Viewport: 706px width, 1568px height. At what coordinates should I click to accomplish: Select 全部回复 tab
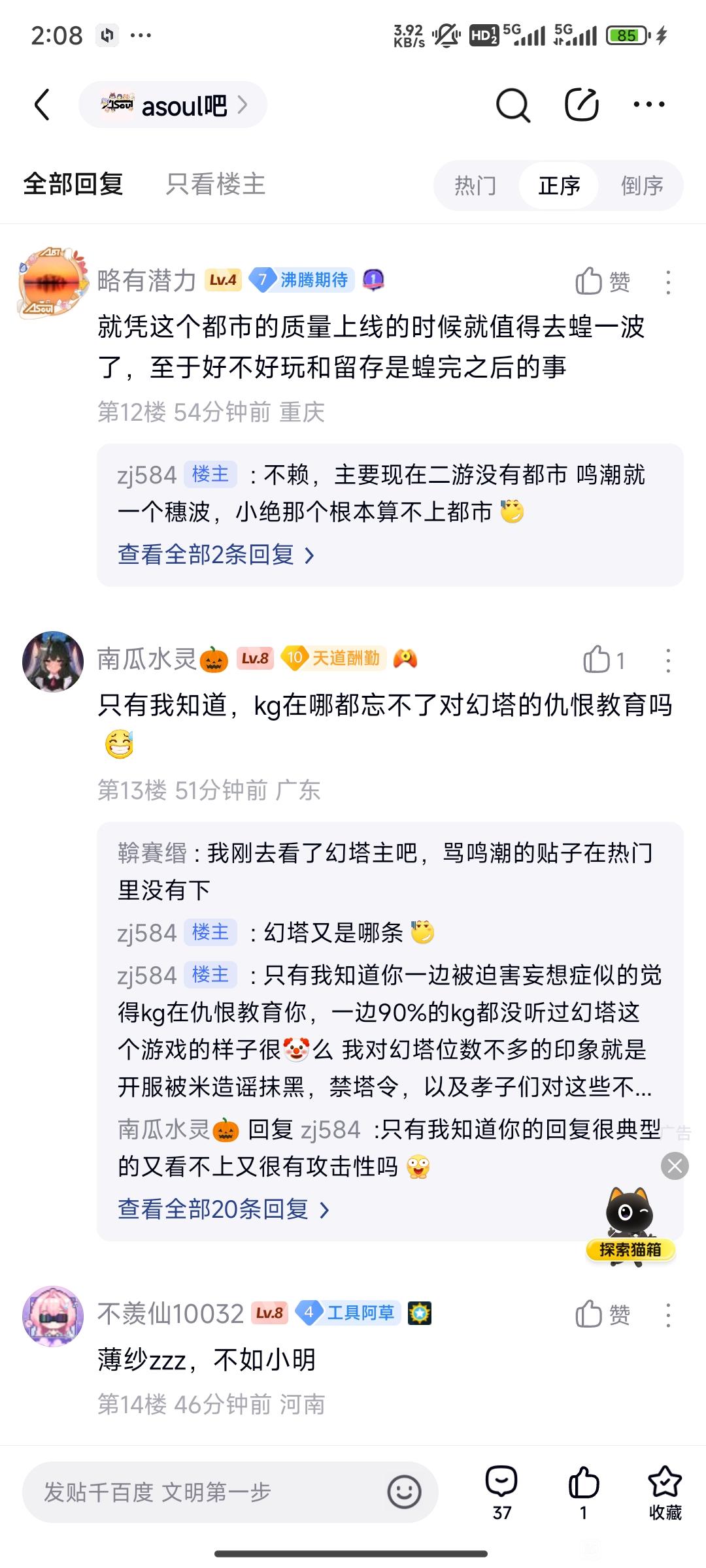click(73, 184)
